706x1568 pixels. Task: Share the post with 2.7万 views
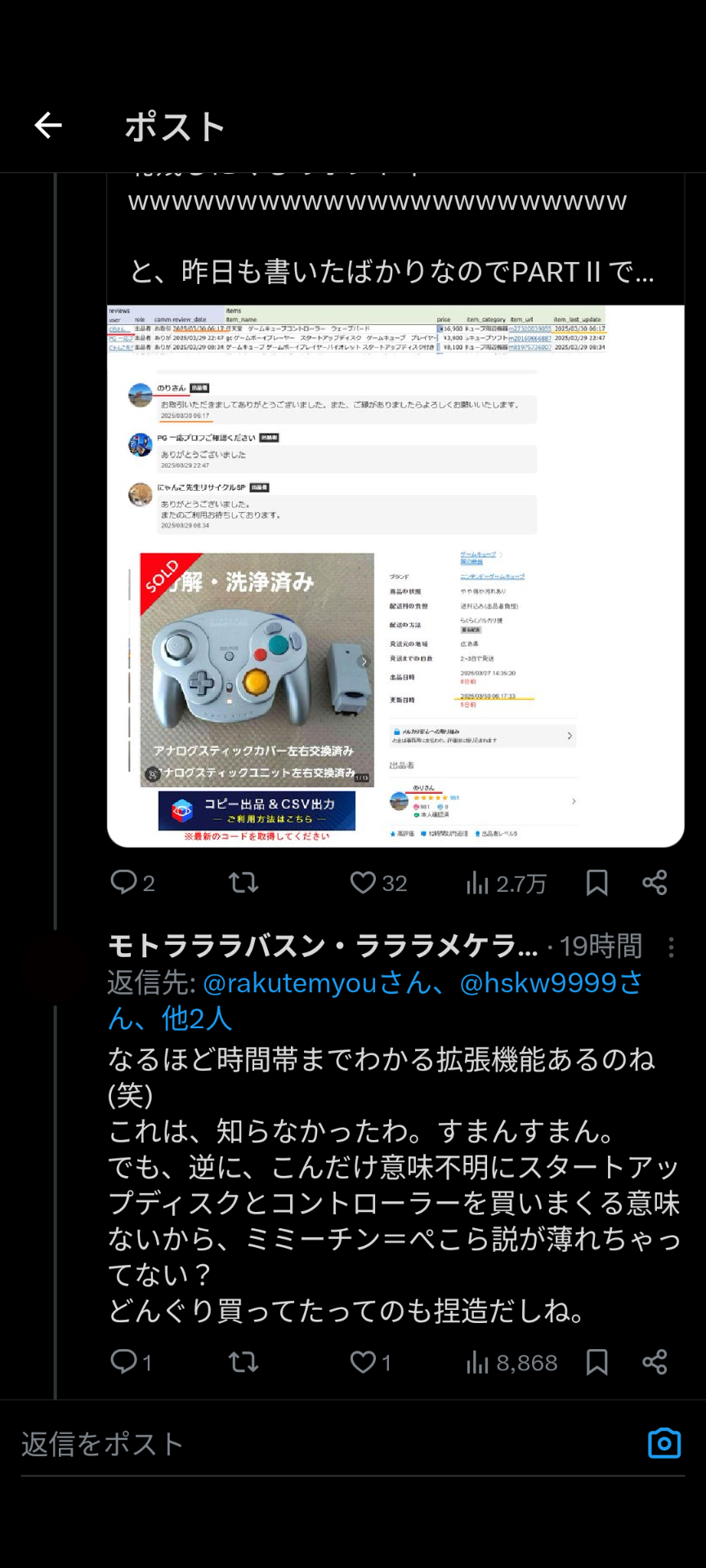[655, 882]
